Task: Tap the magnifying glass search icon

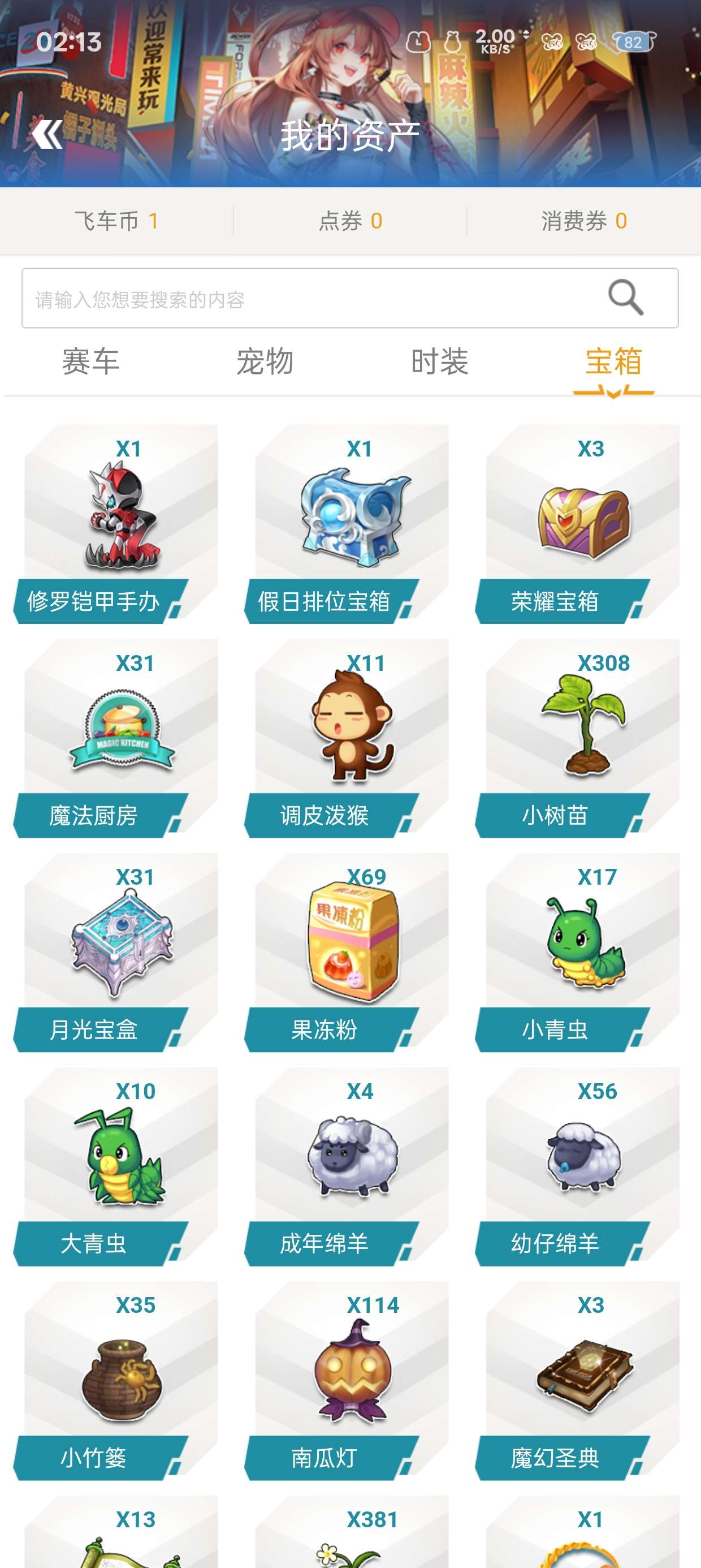Action: coord(626,298)
